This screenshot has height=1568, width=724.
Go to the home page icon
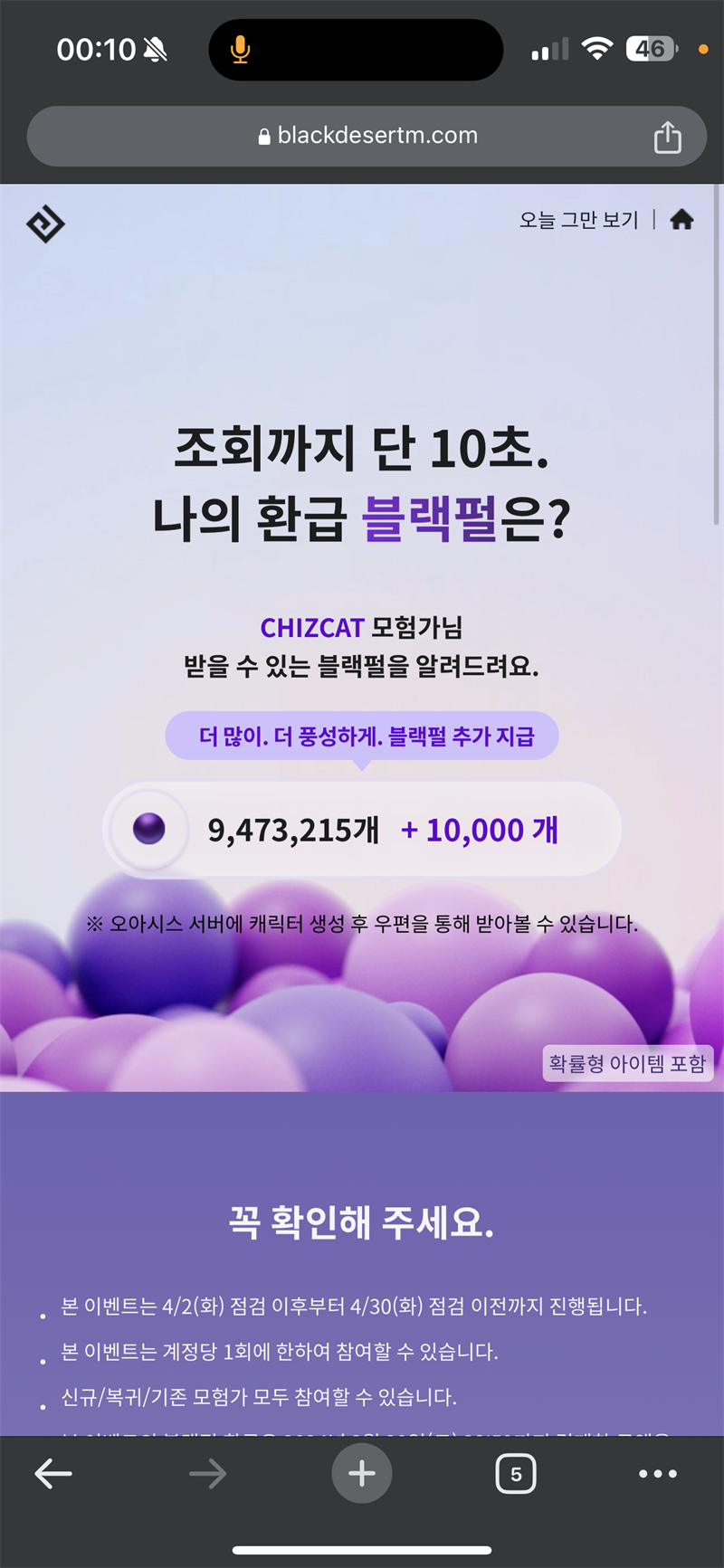681,220
